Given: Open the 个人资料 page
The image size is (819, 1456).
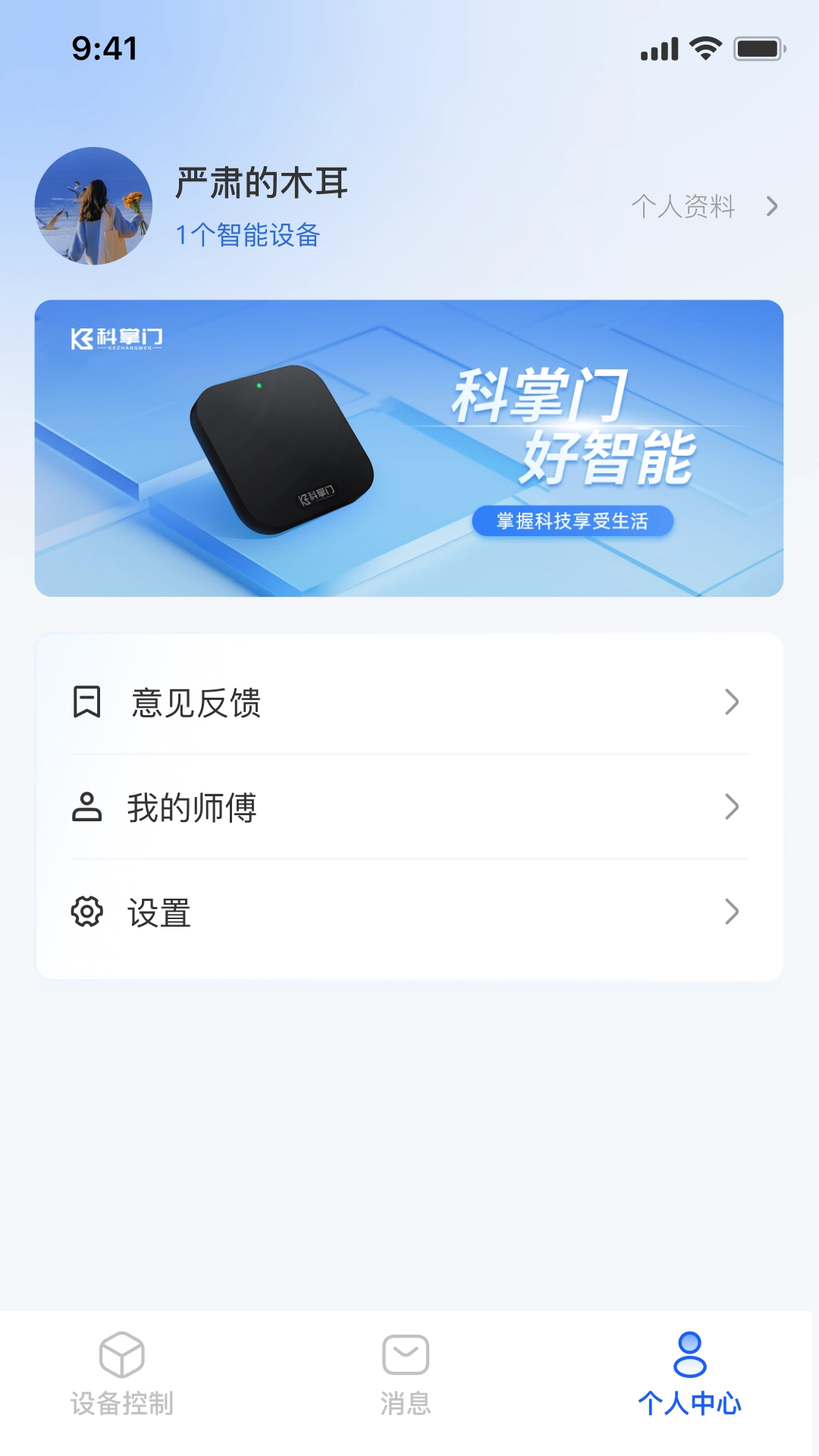Looking at the screenshot, I should click(683, 206).
